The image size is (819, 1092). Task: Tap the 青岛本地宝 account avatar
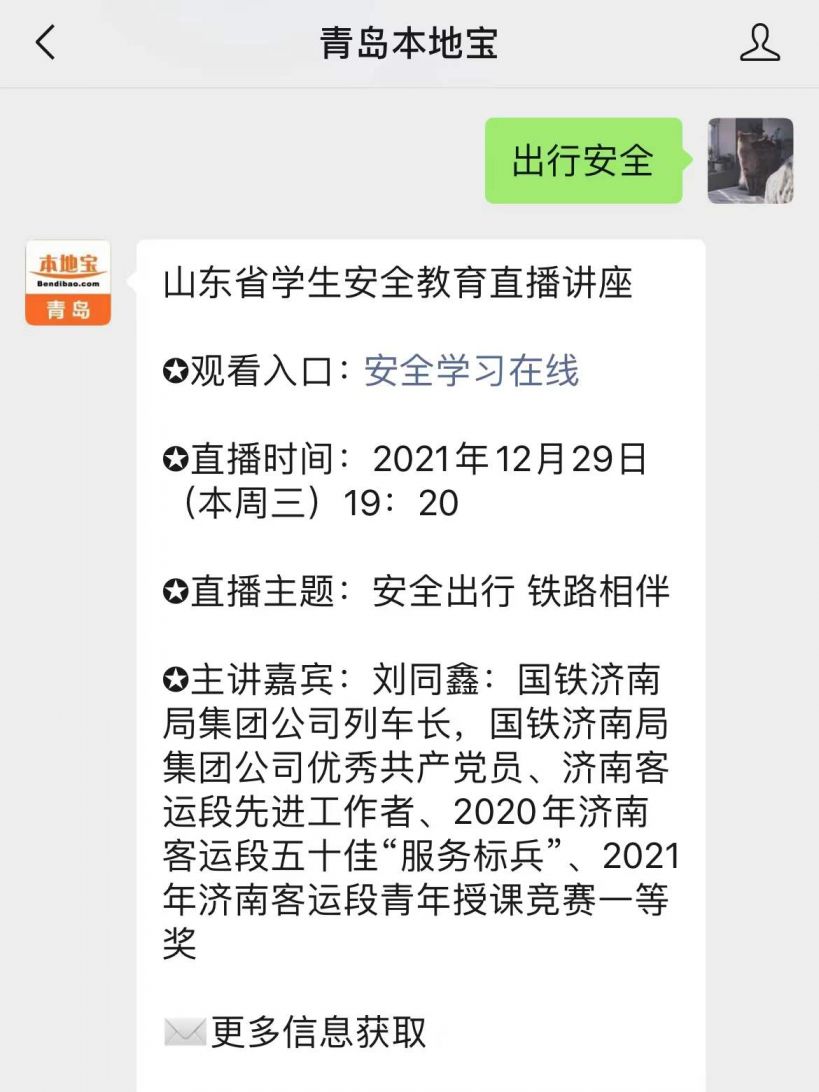(x=68, y=283)
